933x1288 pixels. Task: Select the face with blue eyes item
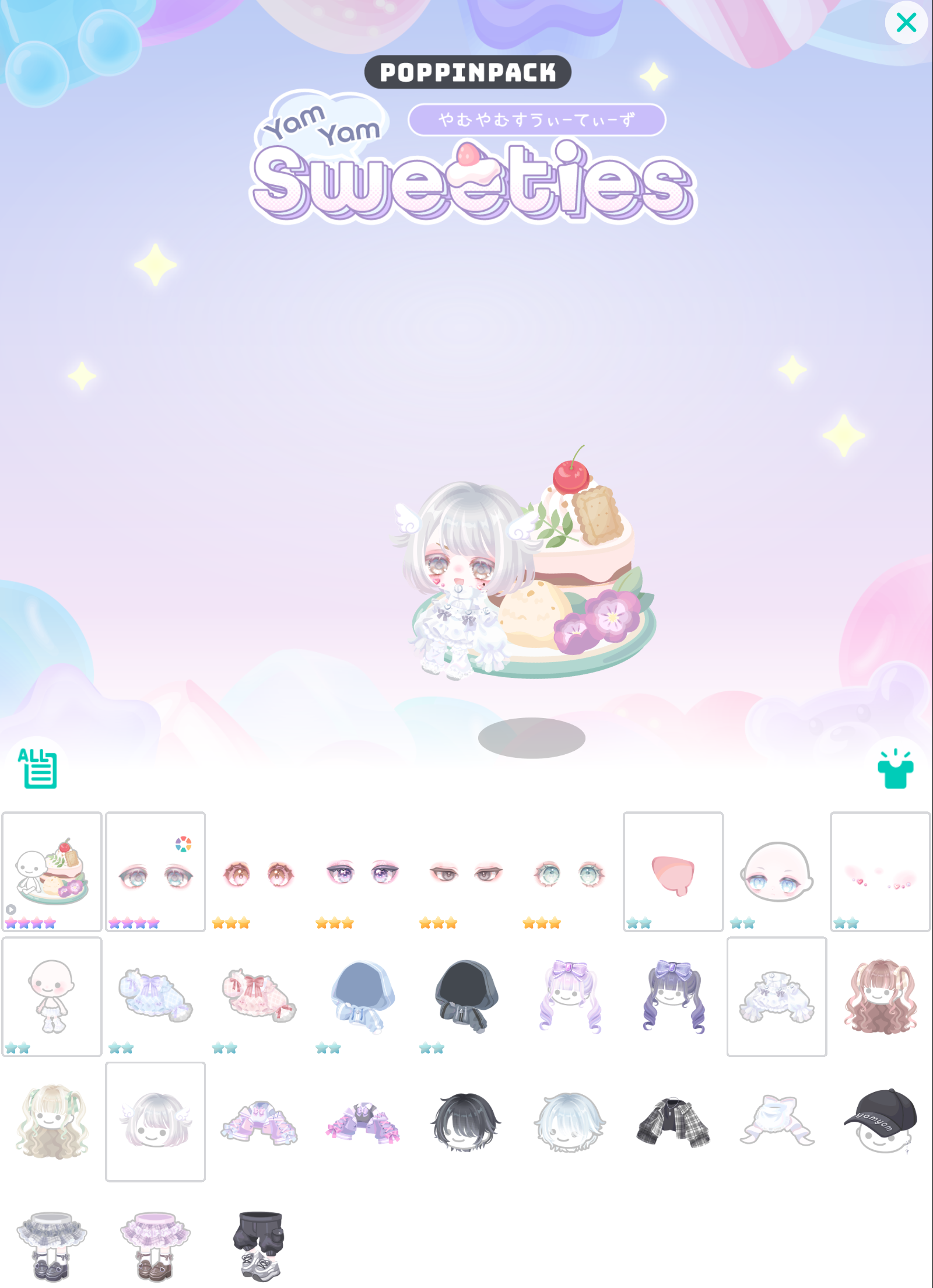click(x=777, y=871)
